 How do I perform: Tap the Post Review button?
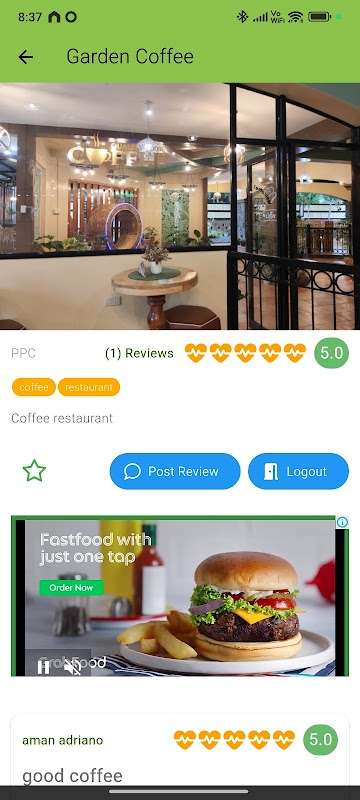coord(175,471)
